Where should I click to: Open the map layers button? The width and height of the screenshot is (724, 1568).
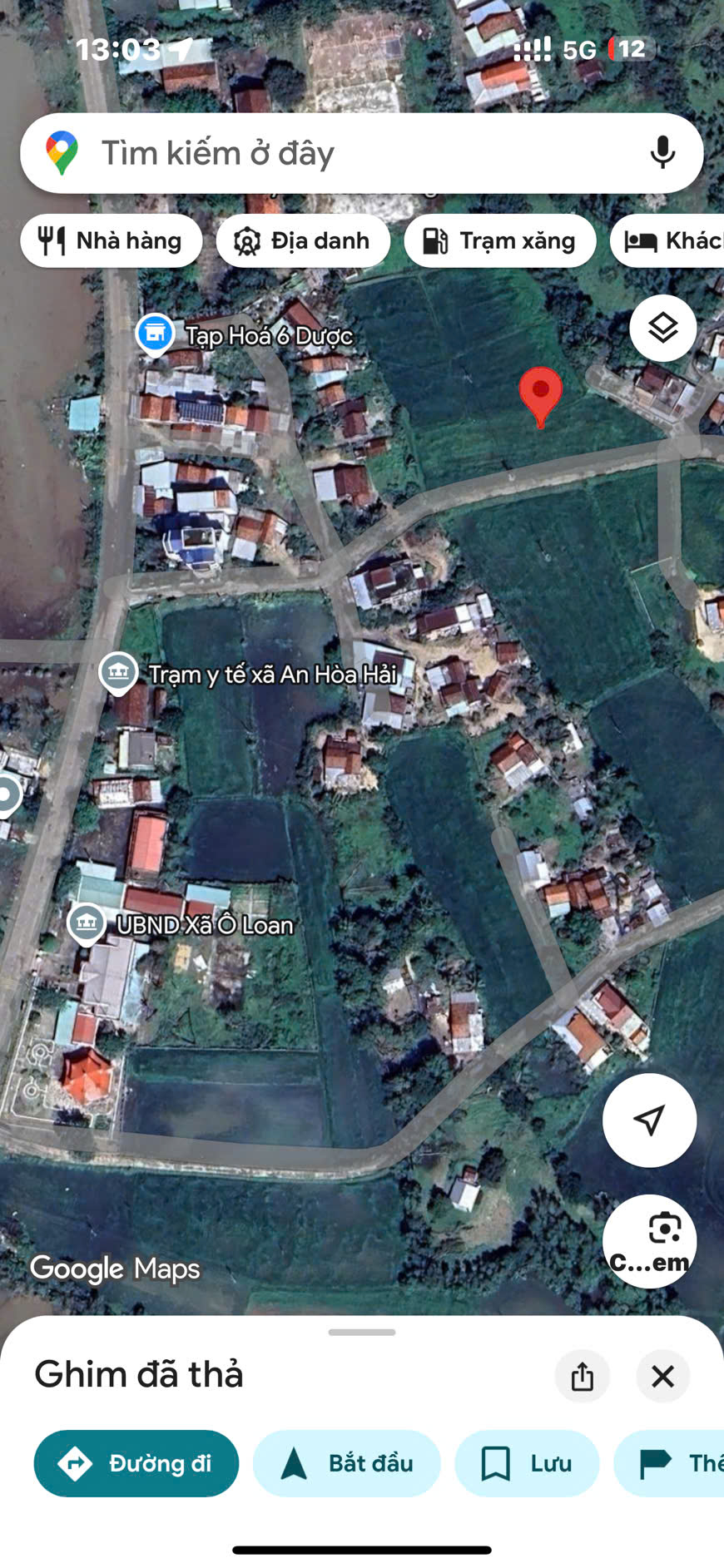point(662,328)
